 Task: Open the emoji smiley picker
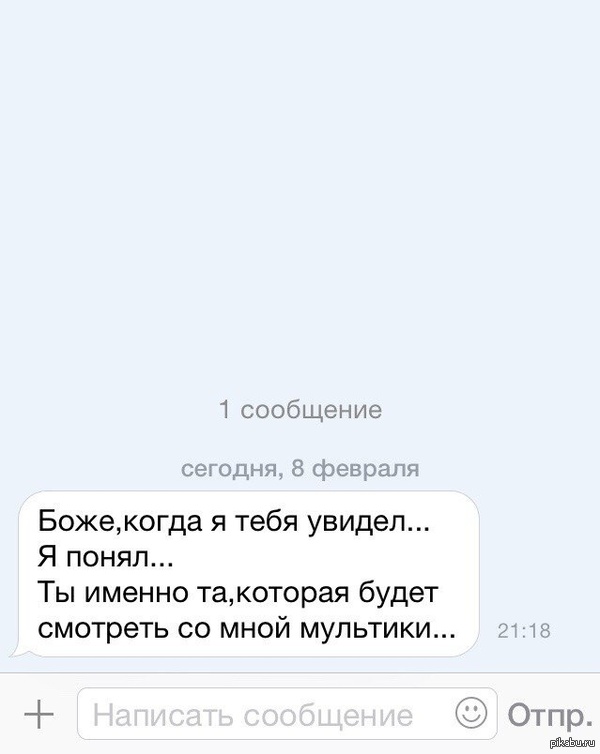coord(471,713)
